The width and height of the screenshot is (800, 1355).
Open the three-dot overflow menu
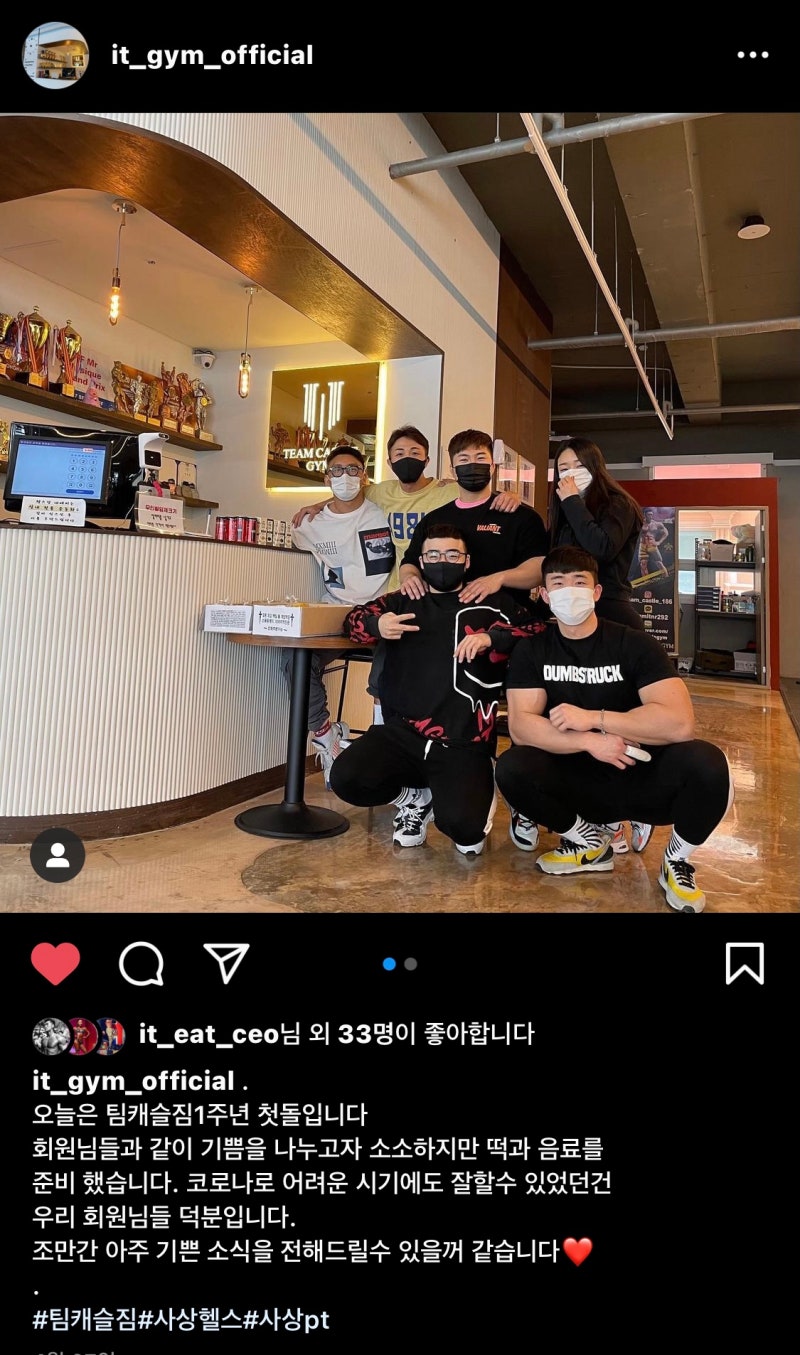[752, 55]
